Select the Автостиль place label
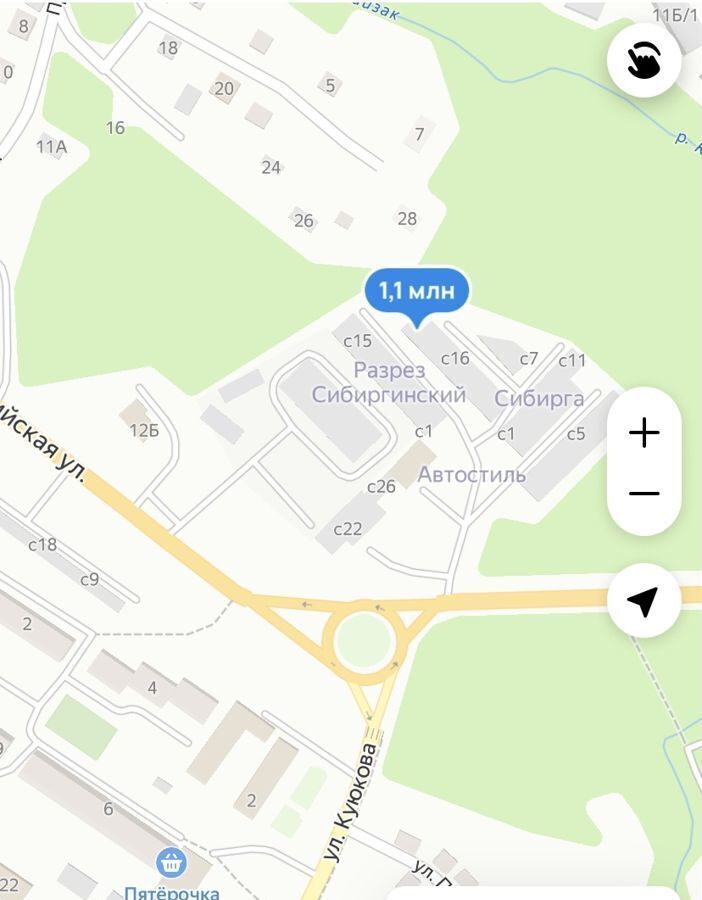Screen dimensions: 702x900 (471, 474)
